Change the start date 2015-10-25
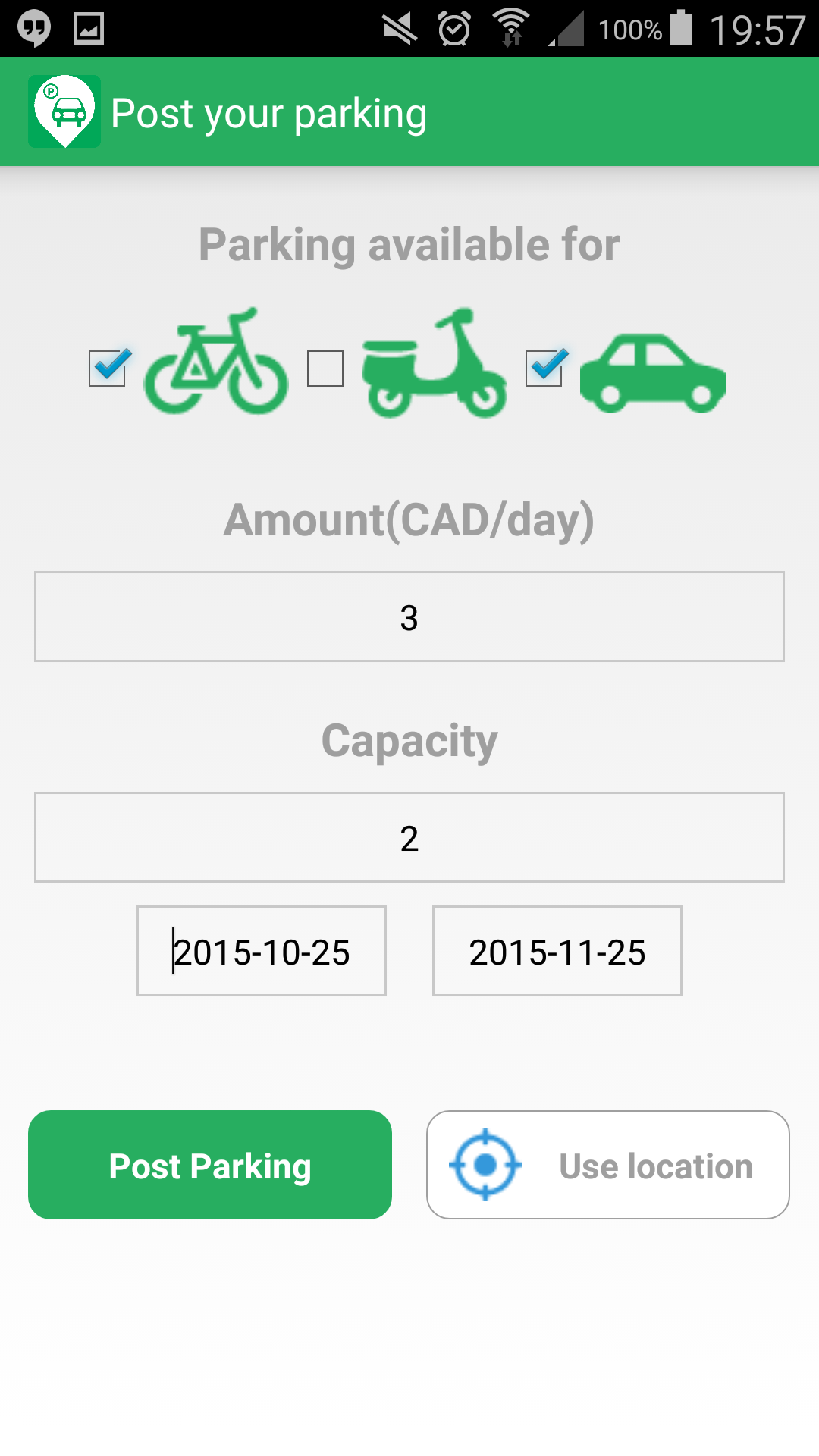The height and width of the screenshot is (1456, 819). coord(262,951)
